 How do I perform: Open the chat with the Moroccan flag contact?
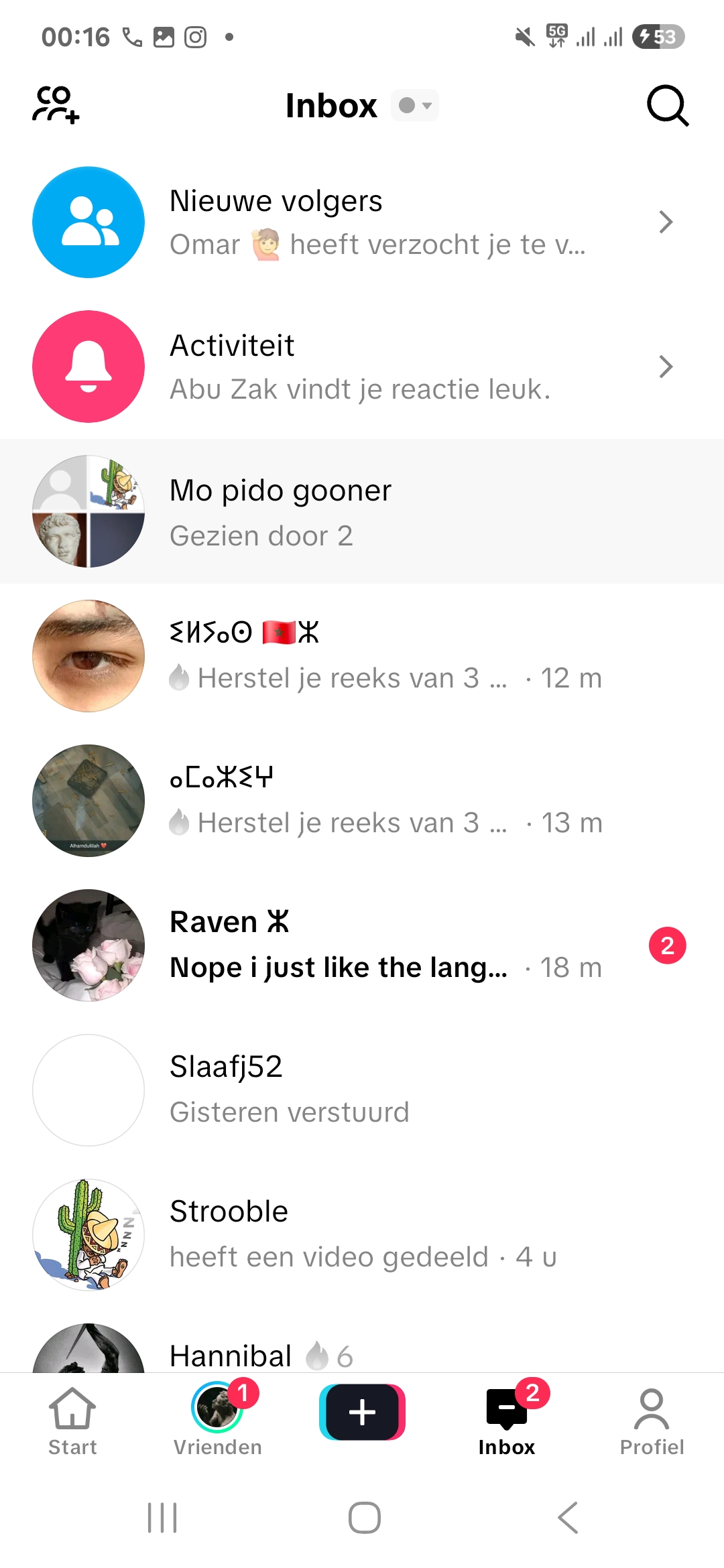(x=362, y=656)
